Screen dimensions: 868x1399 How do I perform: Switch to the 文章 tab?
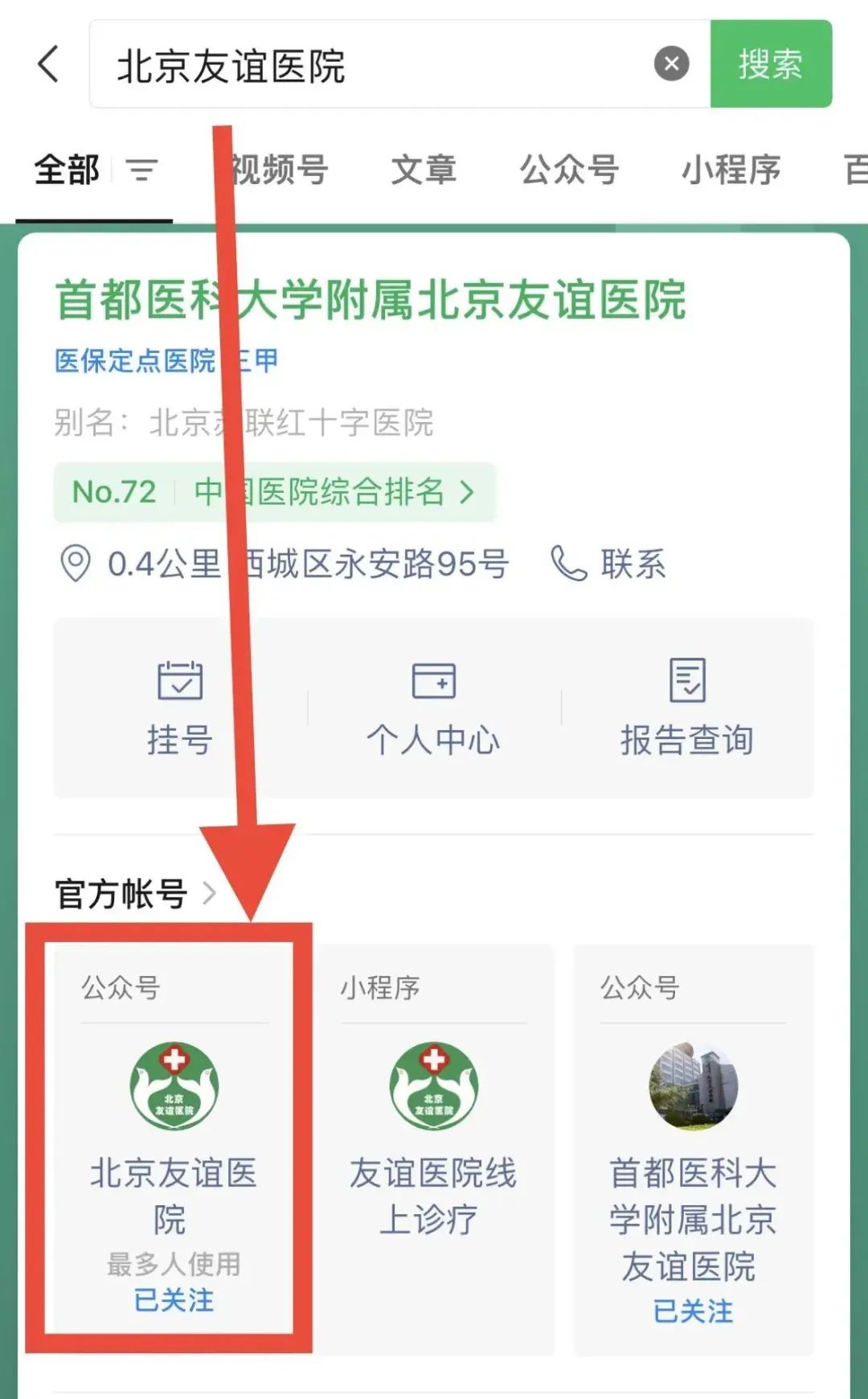[x=424, y=170]
